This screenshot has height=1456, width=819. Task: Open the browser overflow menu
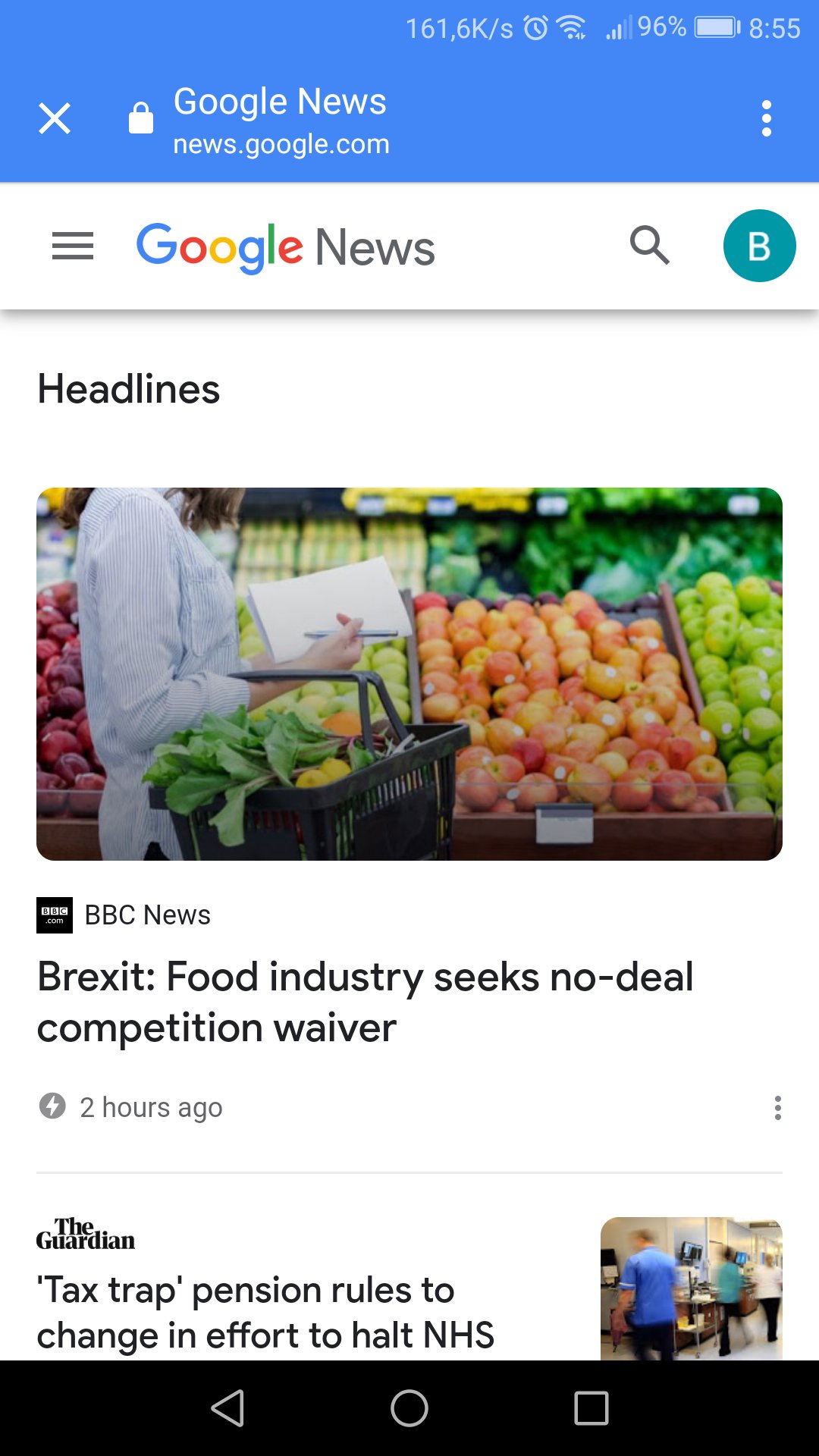(x=767, y=118)
